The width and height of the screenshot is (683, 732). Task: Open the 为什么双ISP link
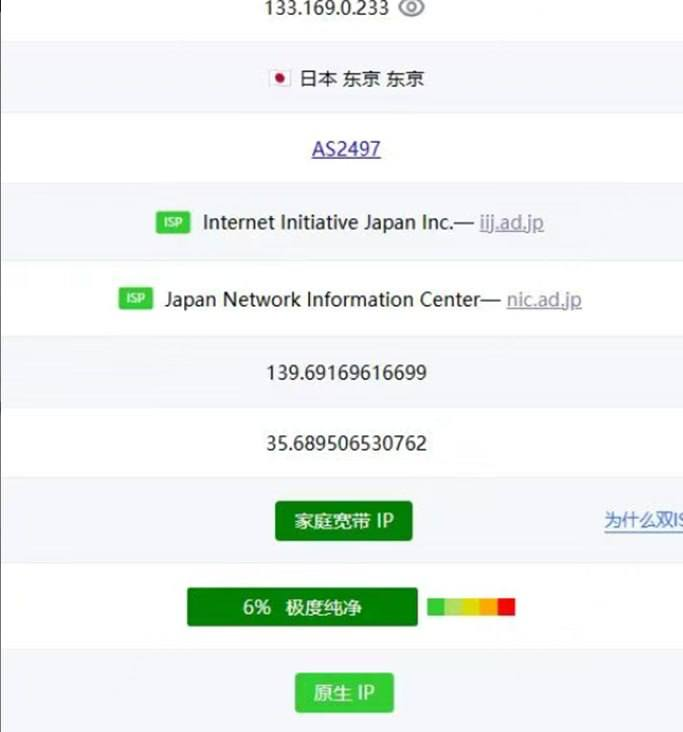(x=643, y=520)
